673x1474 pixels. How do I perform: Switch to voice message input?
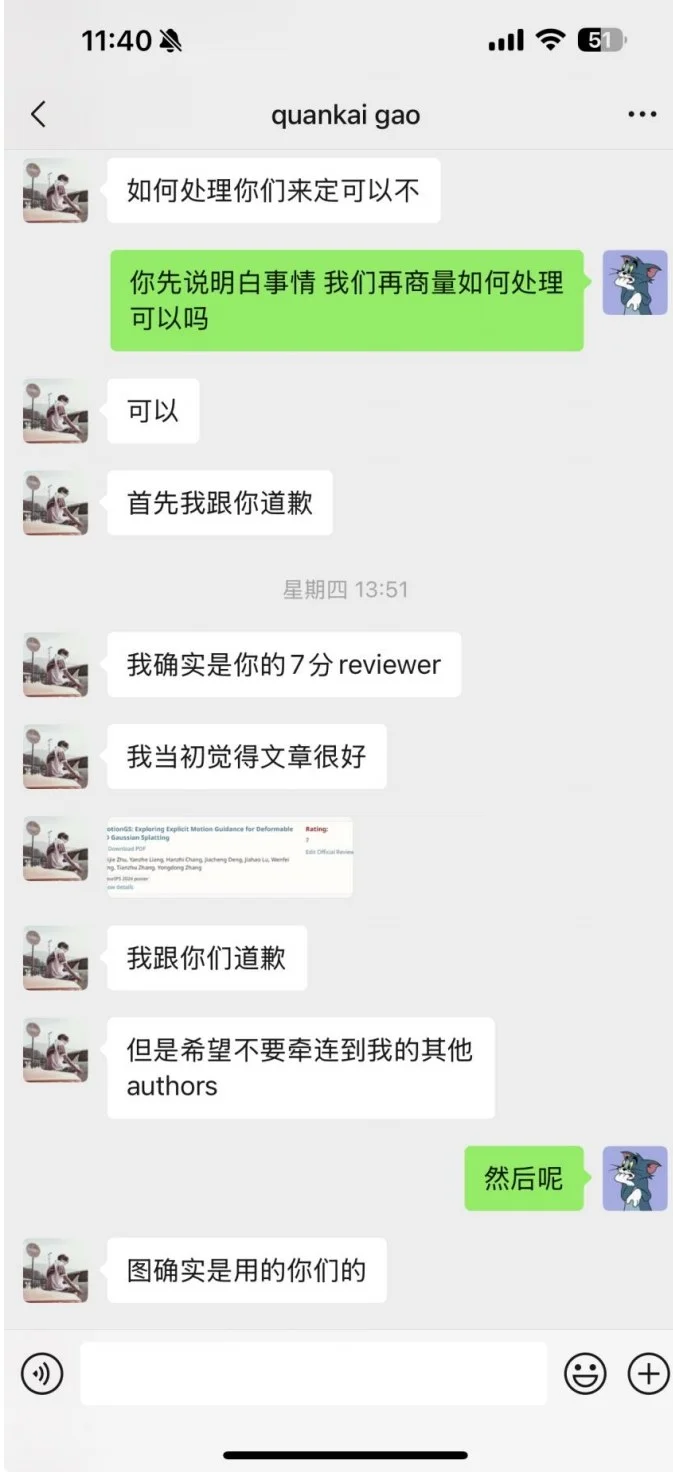(42, 1373)
